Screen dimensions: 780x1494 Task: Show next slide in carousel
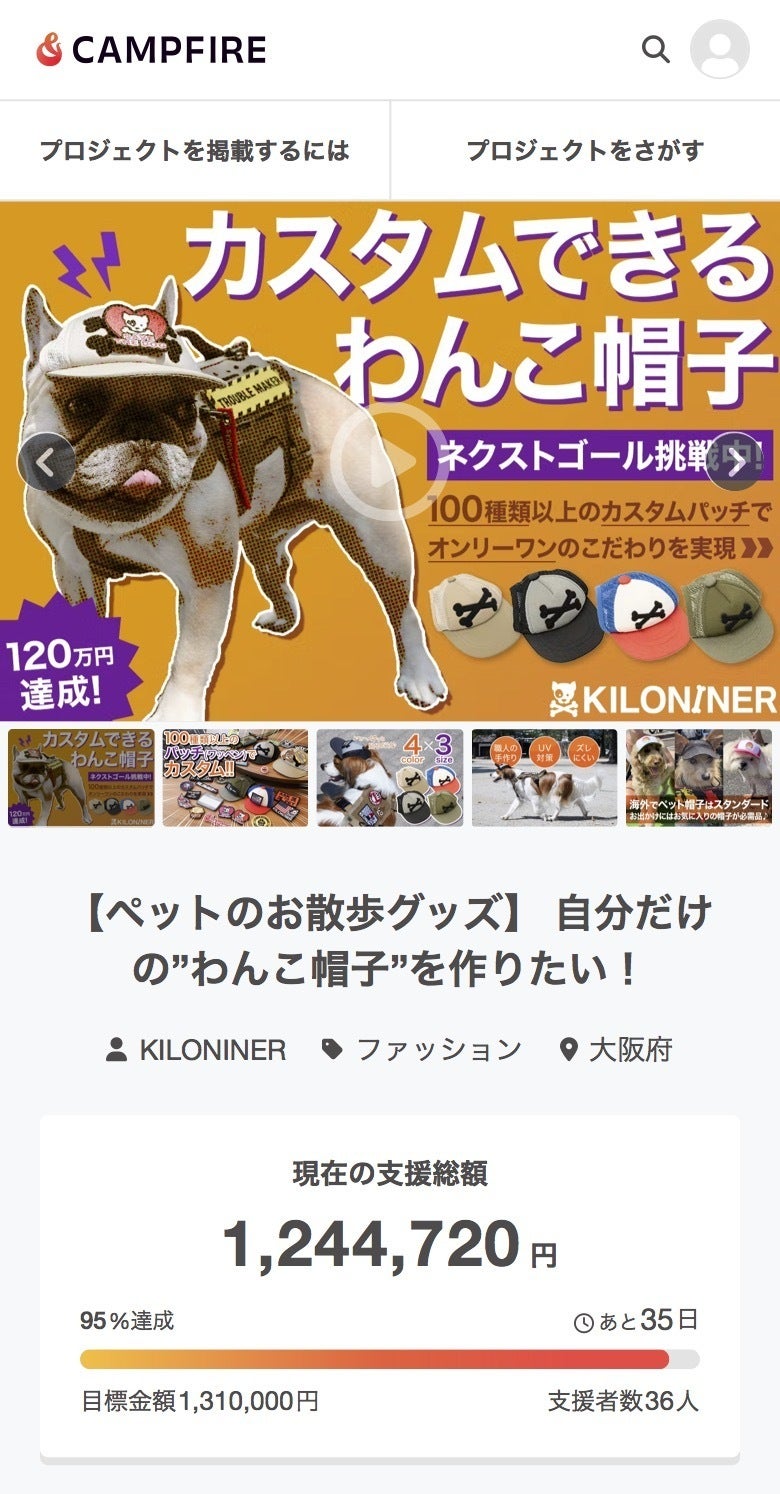click(735, 461)
